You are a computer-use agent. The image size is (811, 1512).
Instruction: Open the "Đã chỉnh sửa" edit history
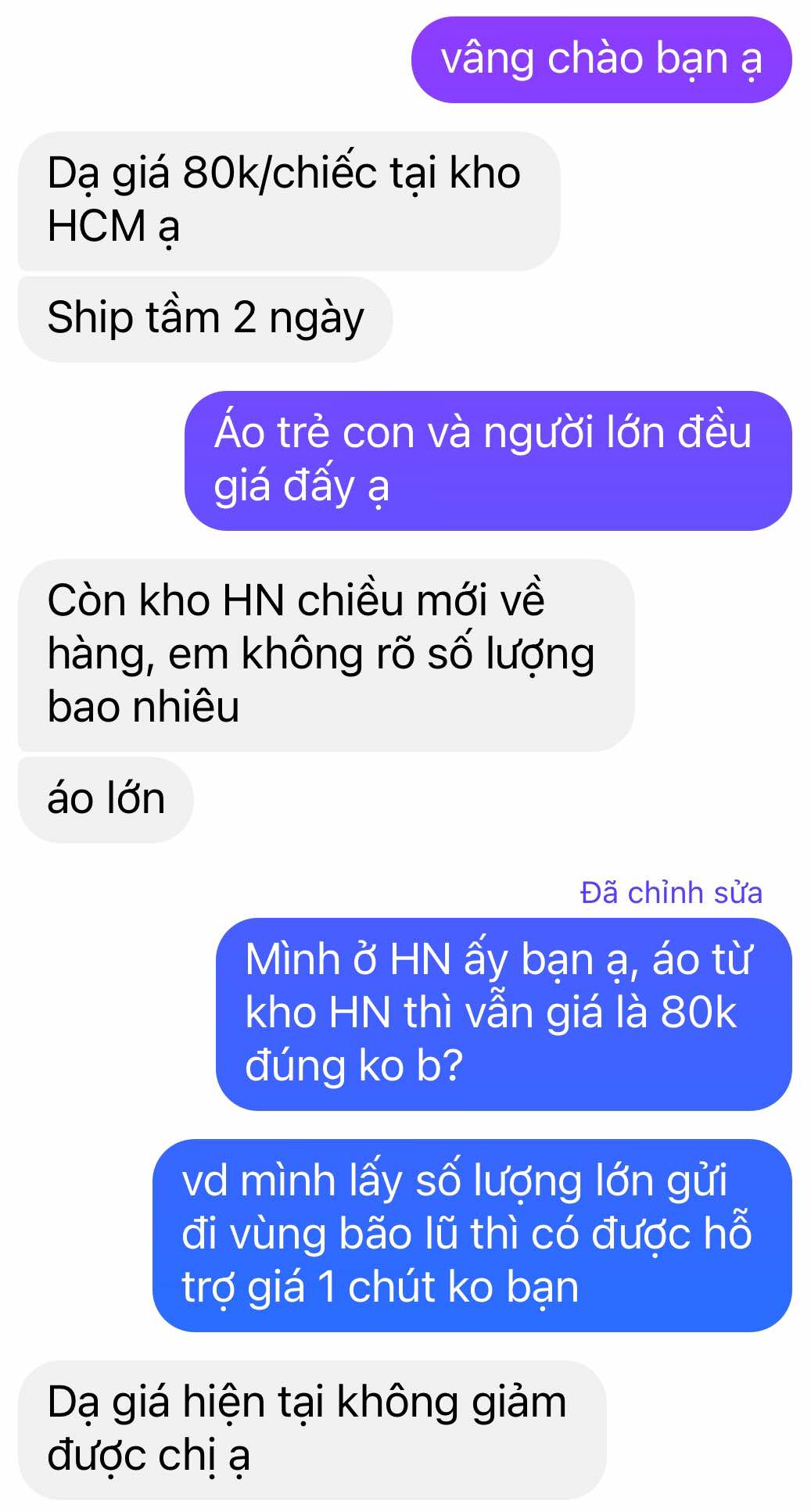[670, 892]
